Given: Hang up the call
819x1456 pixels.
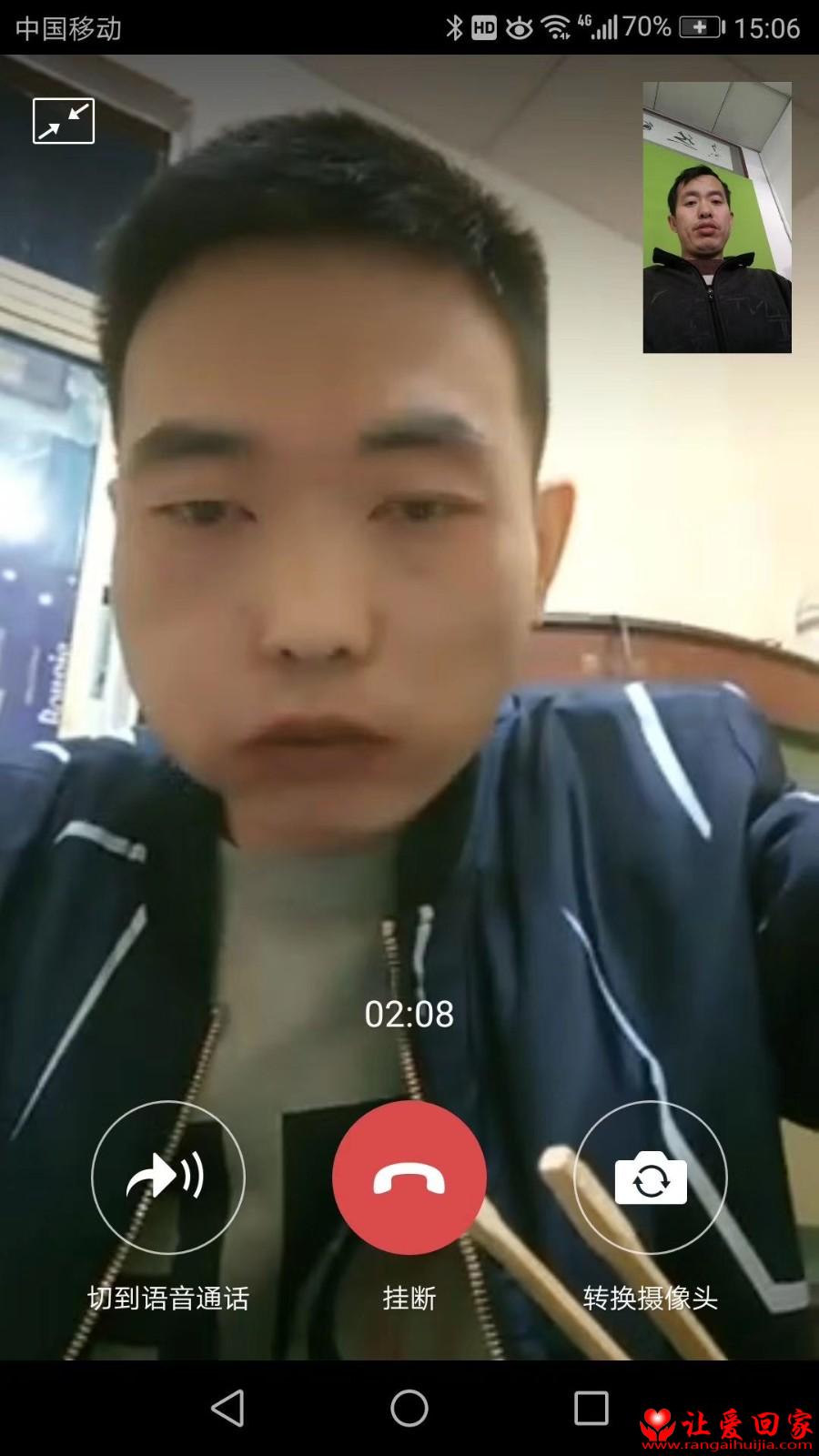Looking at the screenshot, I should point(409,1178).
